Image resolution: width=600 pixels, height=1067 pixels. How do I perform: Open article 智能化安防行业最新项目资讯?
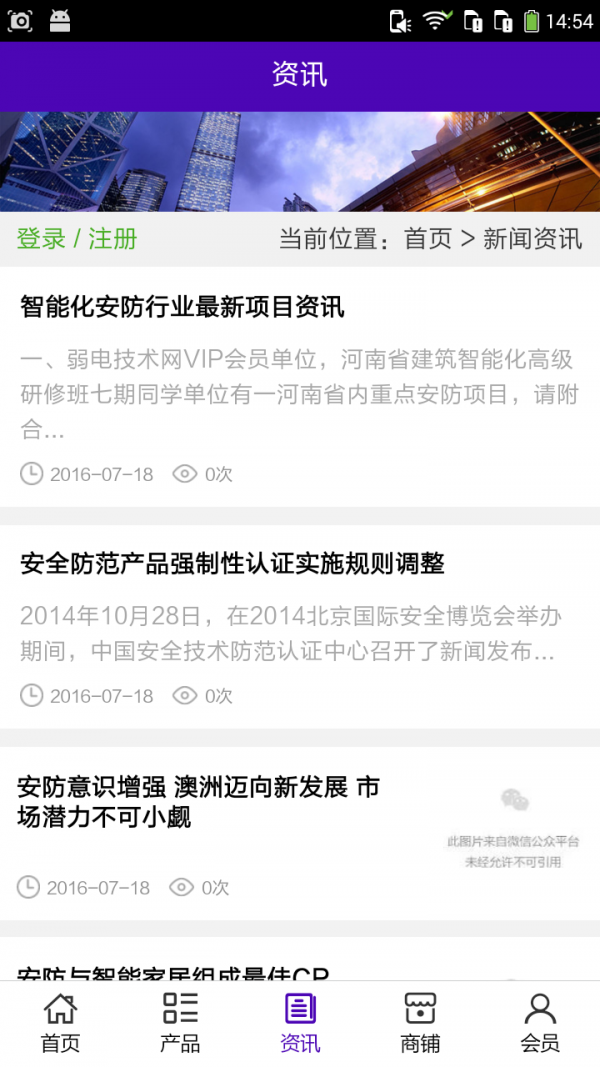pyautogui.click(x=182, y=307)
